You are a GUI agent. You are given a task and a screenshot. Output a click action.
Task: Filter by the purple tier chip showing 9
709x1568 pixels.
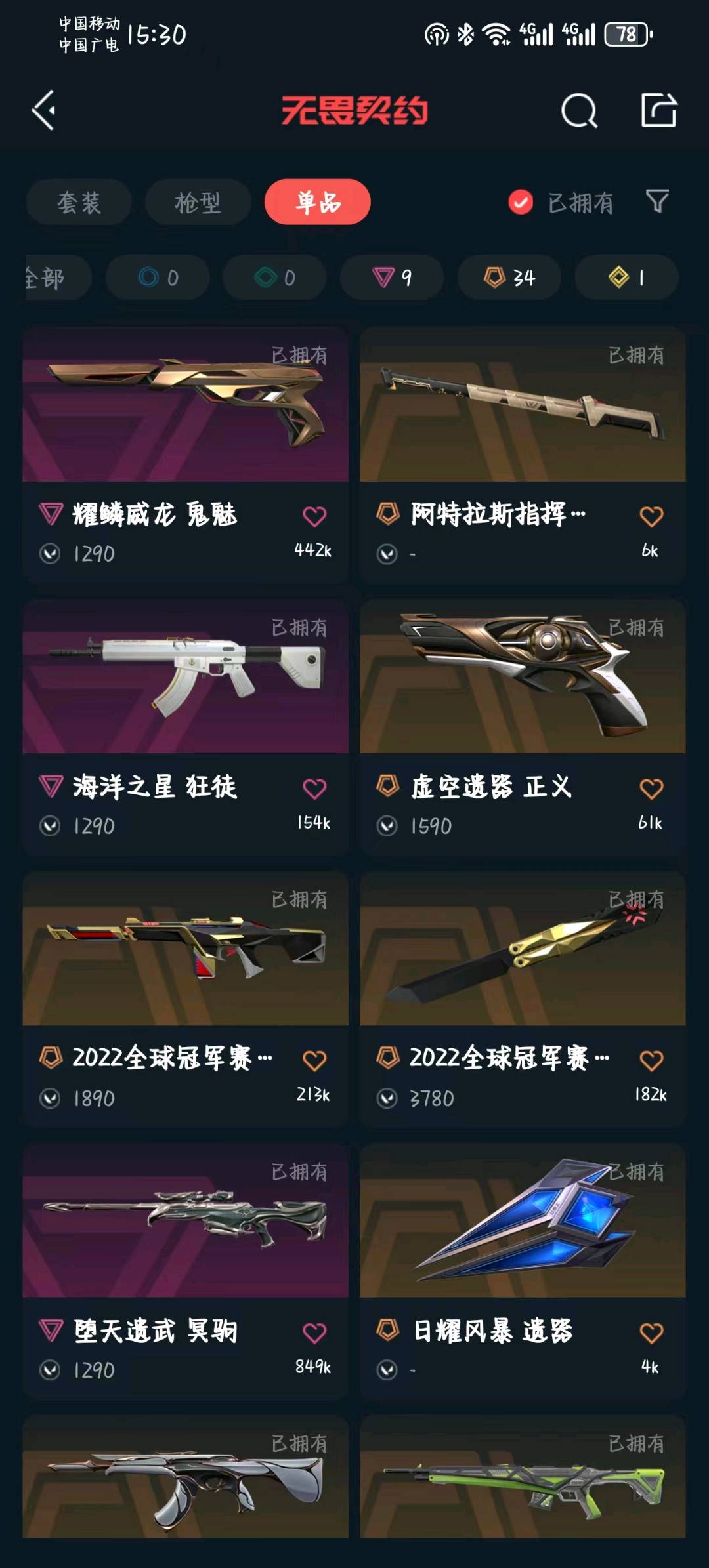tap(392, 278)
